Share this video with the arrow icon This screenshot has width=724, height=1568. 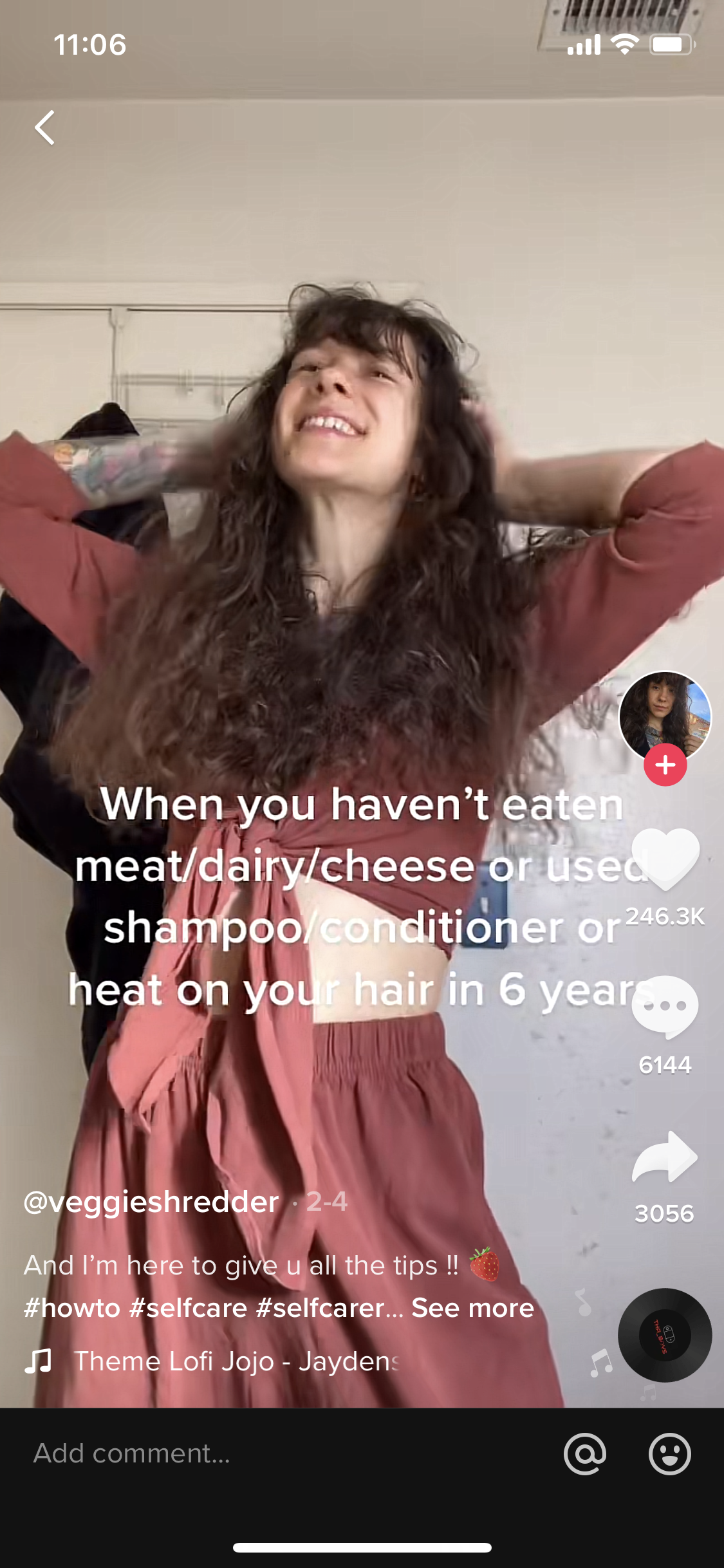[x=665, y=1157]
